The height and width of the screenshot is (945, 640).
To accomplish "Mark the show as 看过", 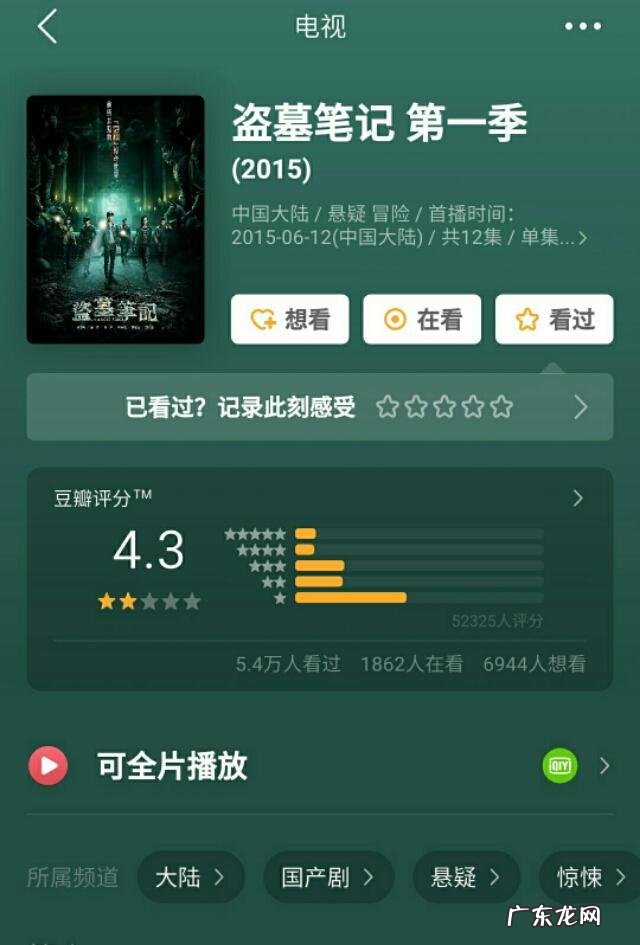I will click(554, 320).
